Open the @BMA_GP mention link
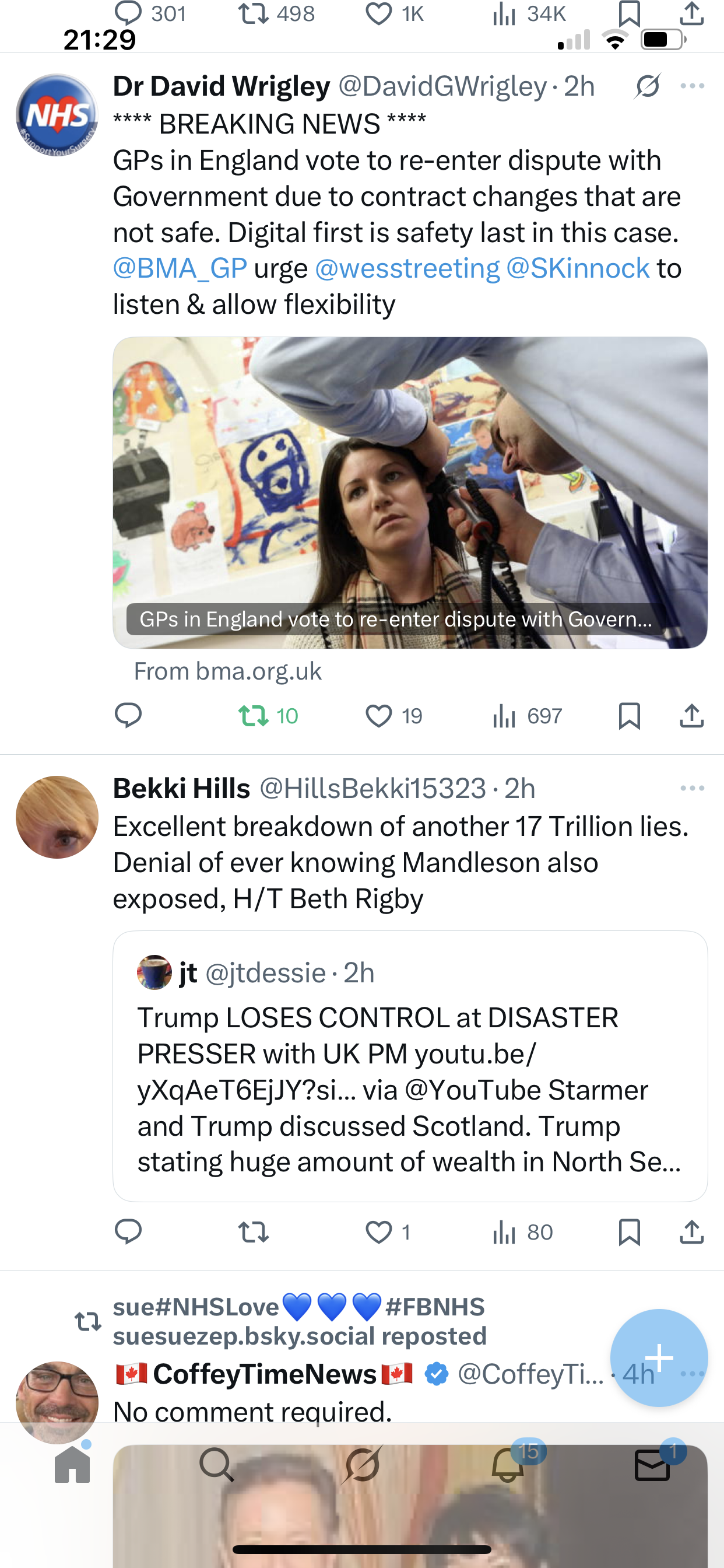Viewport: 724px width, 1568px height. 180,268
